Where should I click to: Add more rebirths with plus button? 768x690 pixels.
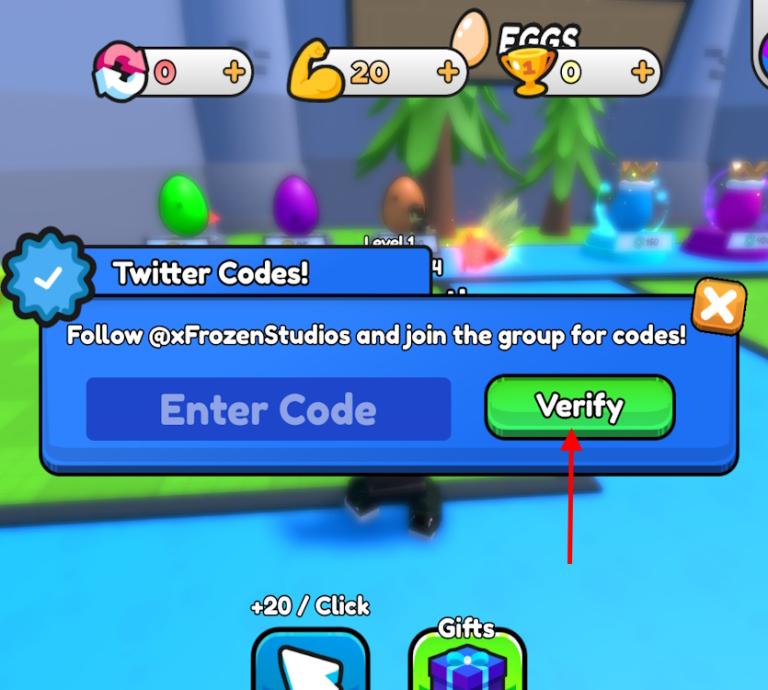pos(234,72)
